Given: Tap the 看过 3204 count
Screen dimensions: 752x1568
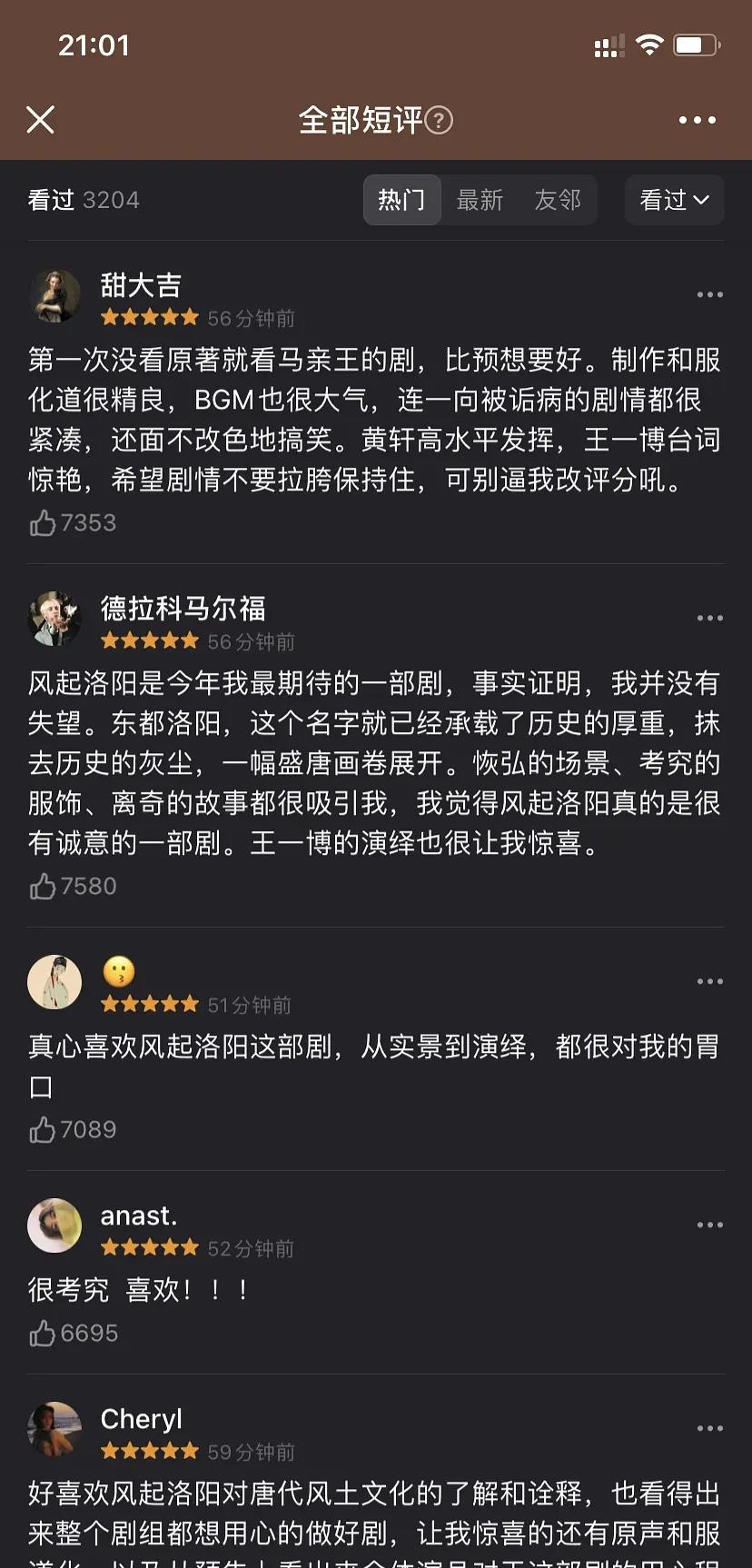Looking at the screenshot, I should [x=82, y=200].
